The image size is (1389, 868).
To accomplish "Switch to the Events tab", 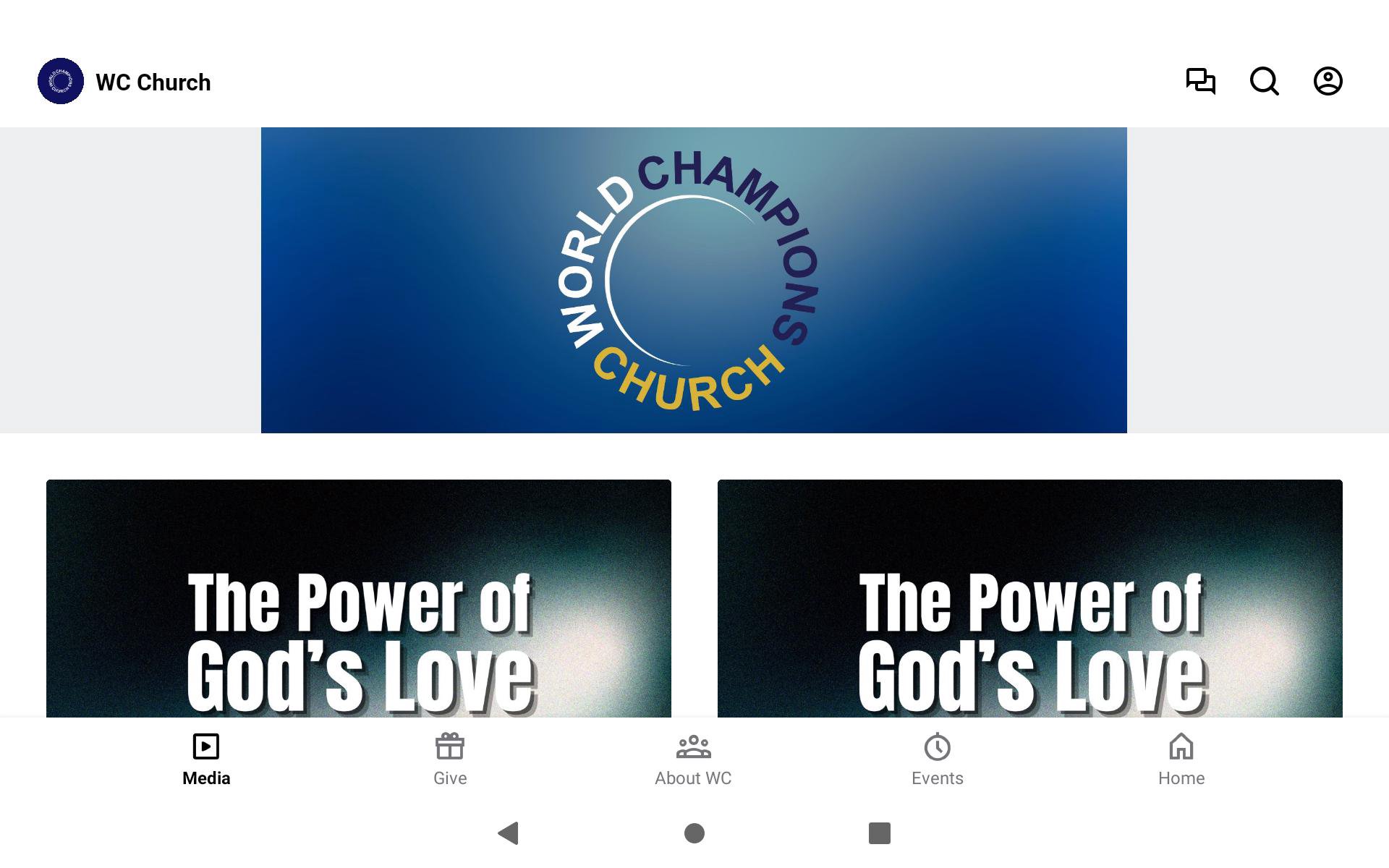I will 937,759.
